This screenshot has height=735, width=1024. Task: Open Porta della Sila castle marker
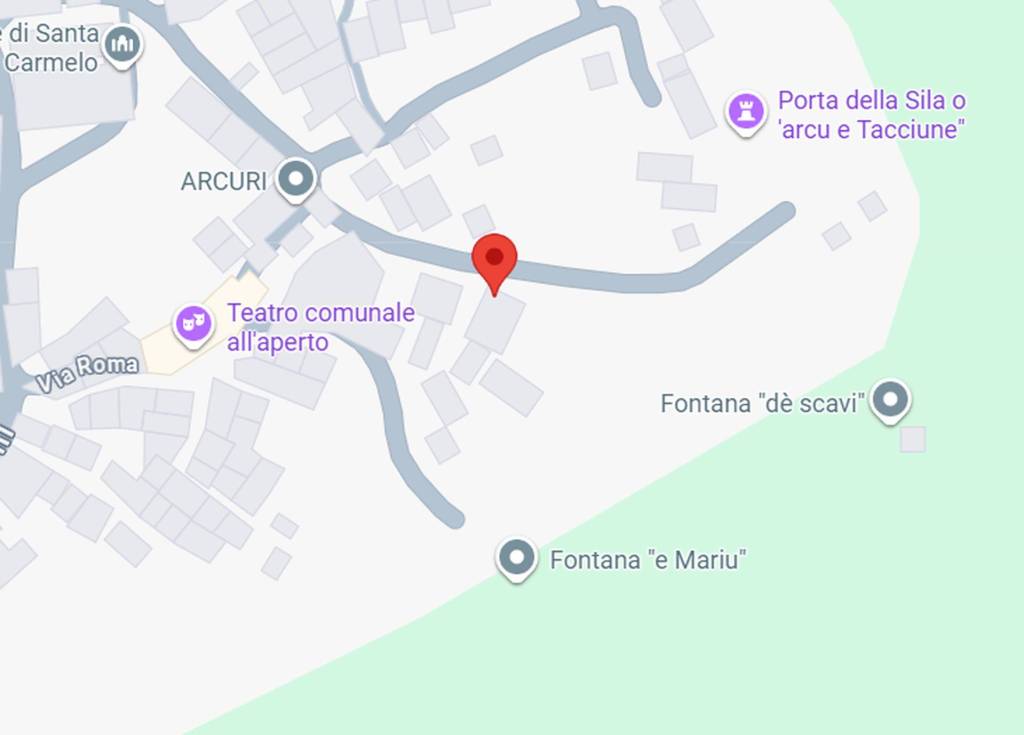pos(745,111)
